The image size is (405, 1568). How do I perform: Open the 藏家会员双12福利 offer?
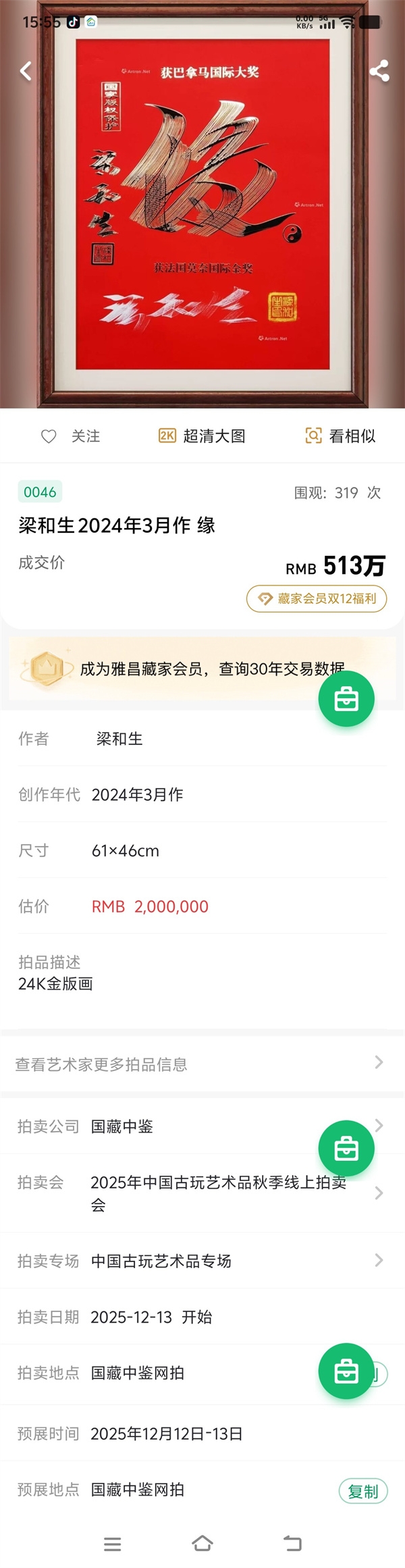click(x=317, y=598)
